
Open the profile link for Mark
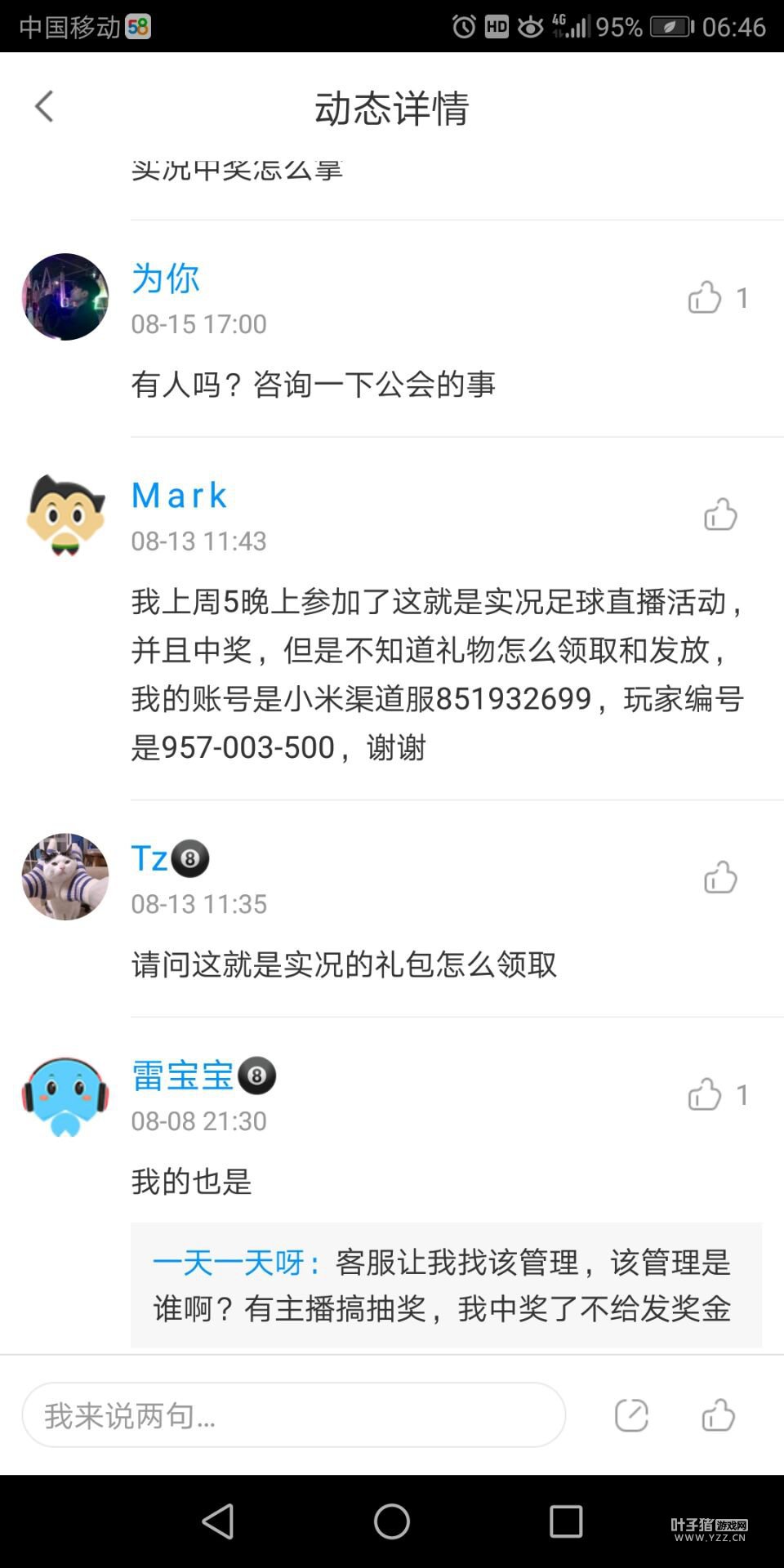click(x=179, y=496)
